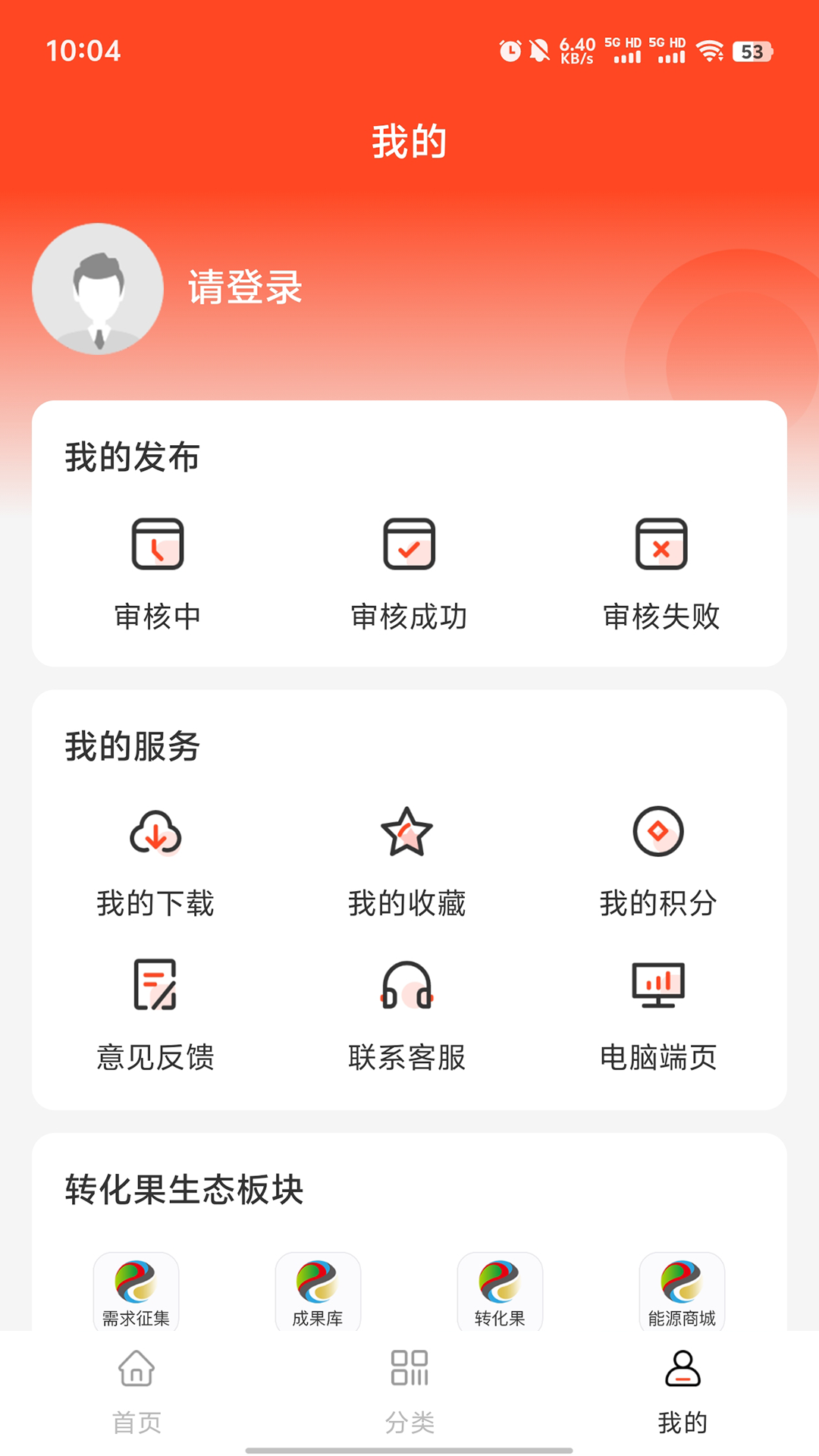The image size is (819, 1456).
Task: Tap 请登录 to log in
Action: click(x=243, y=289)
